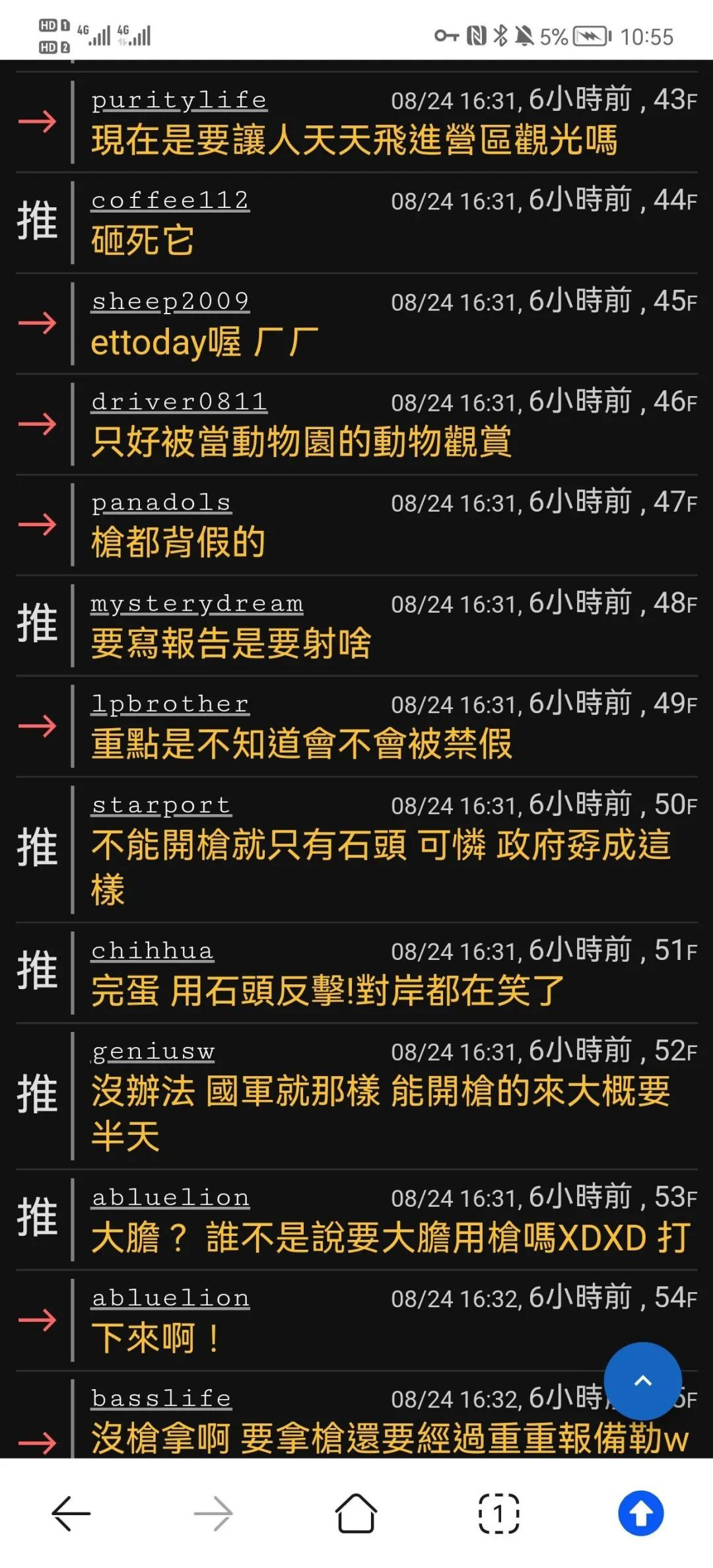Jump to top with floating arrow button
713x1568 pixels.
(x=642, y=1381)
